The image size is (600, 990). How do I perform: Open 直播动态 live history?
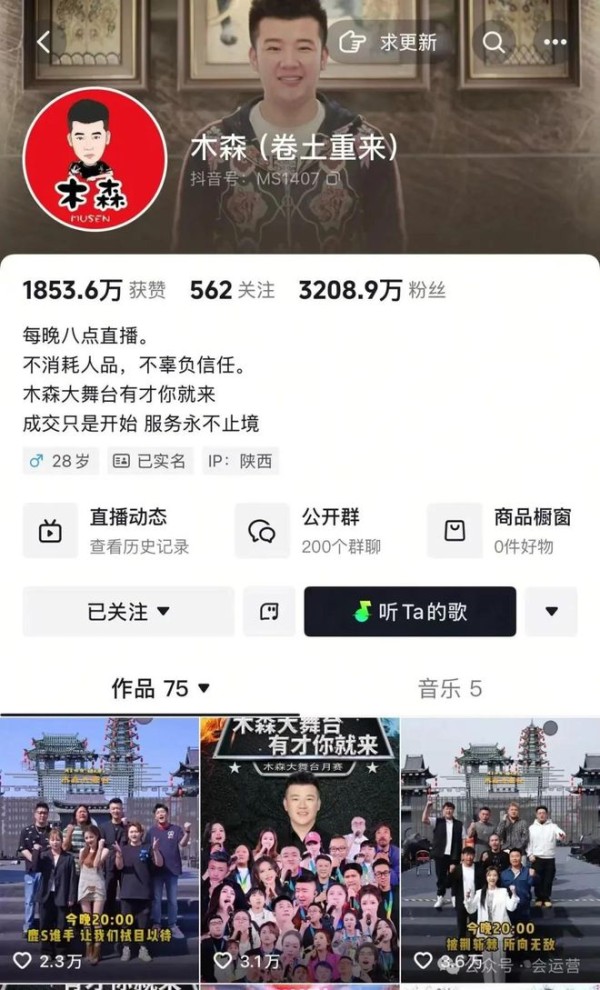pos(106,530)
